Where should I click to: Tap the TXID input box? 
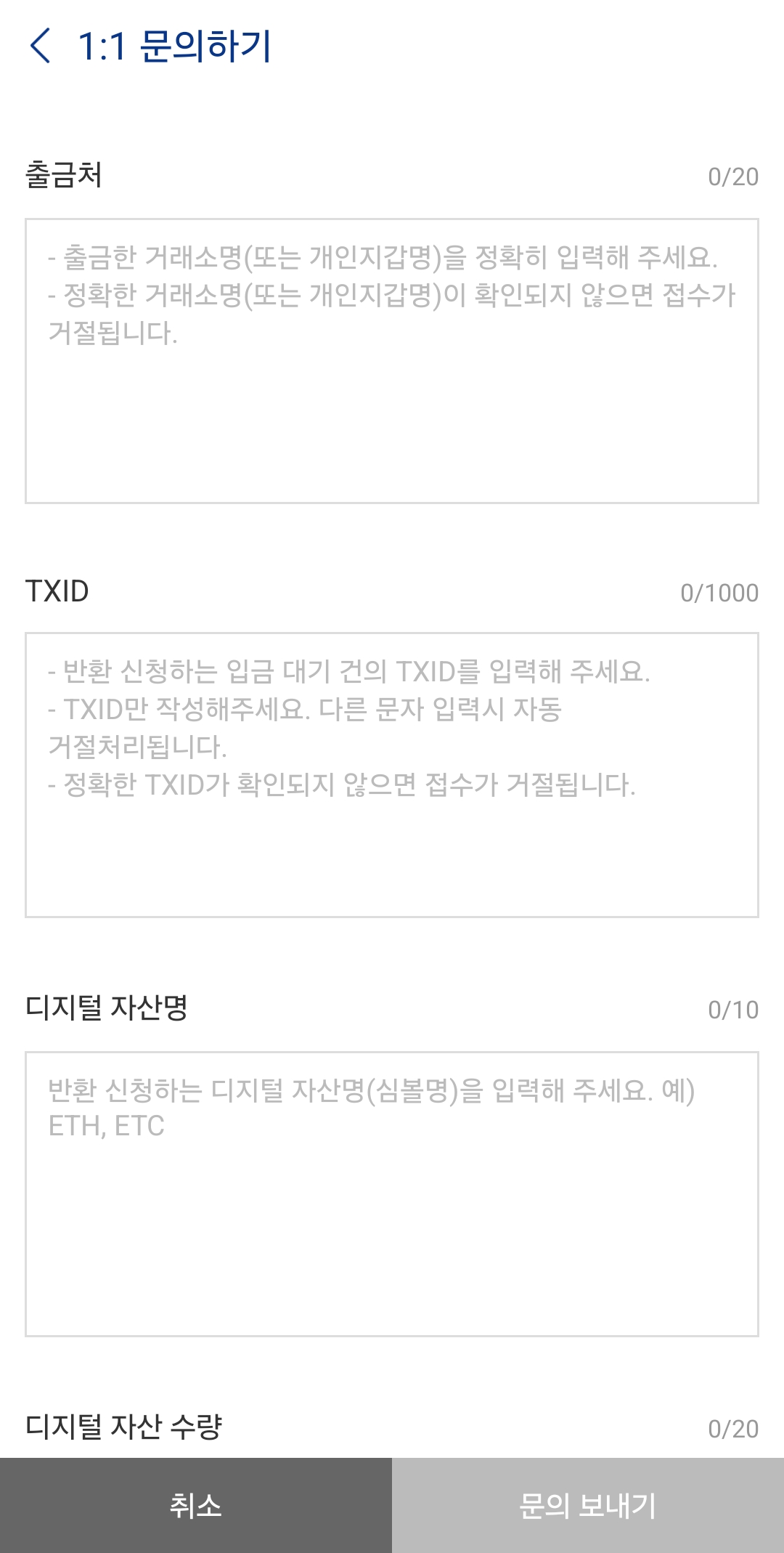pyautogui.click(x=392, y=775)
